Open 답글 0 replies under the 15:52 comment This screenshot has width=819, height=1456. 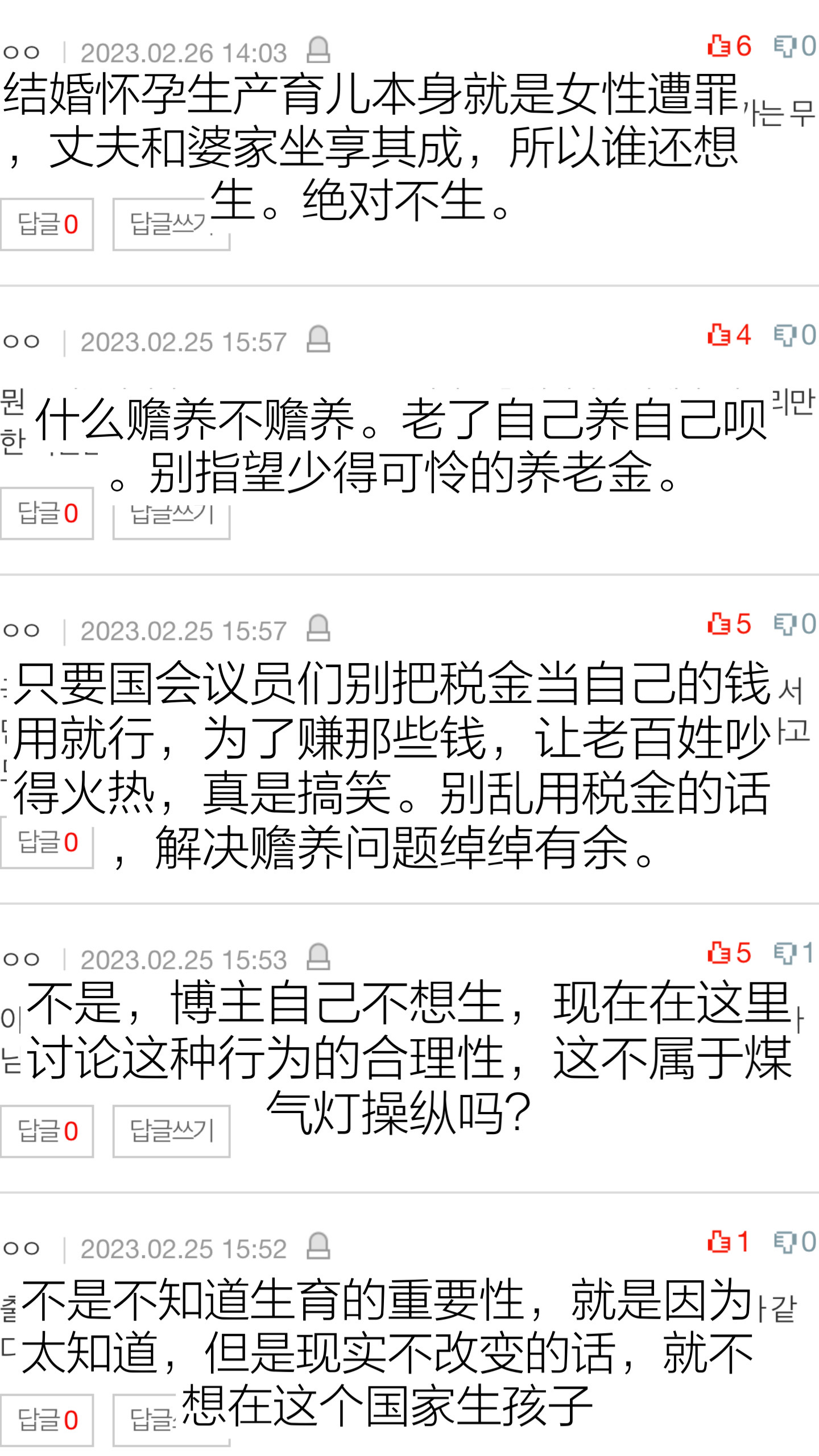(x=47, y=1420)
